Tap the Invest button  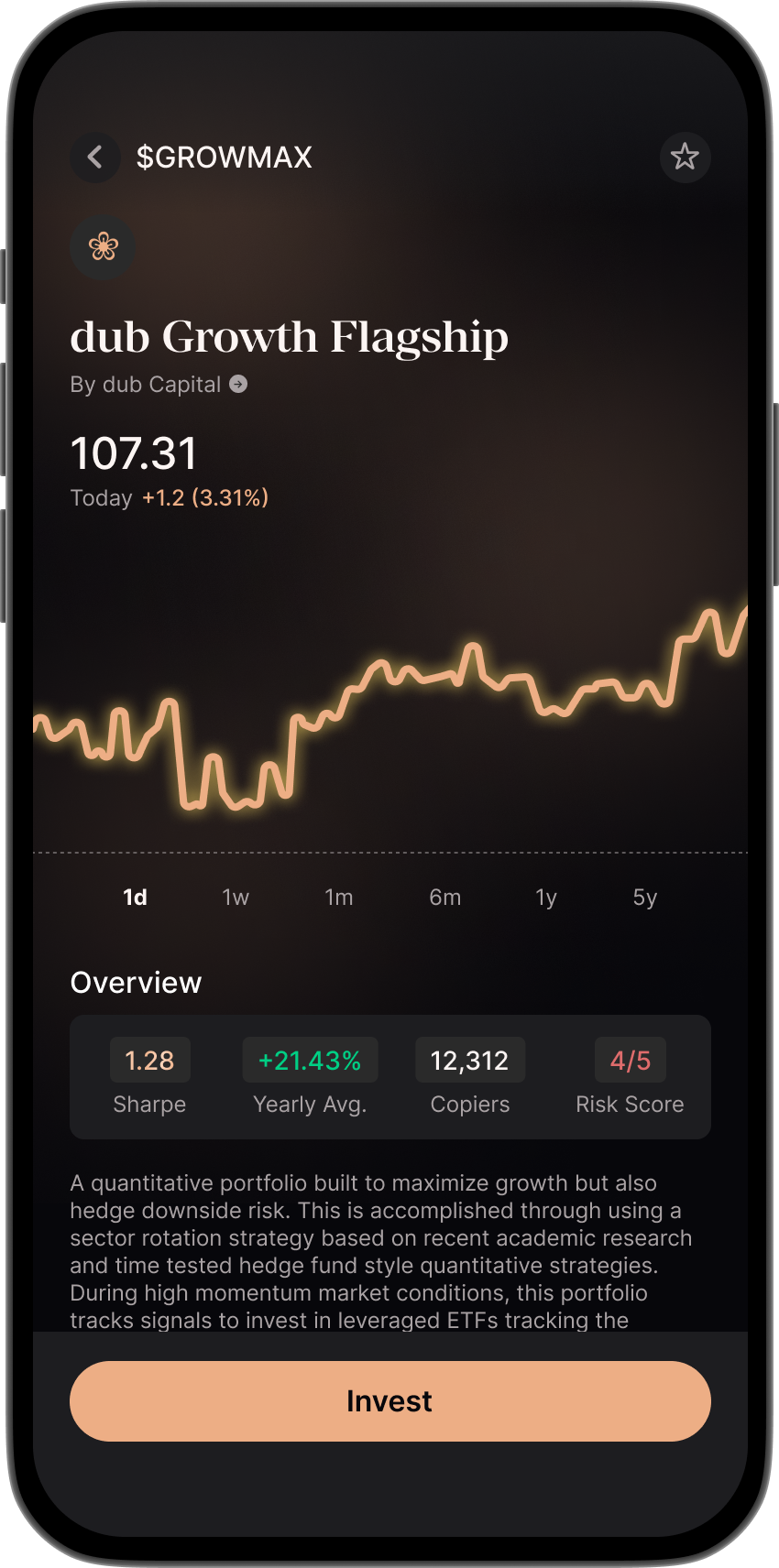tap(389, 1400)
